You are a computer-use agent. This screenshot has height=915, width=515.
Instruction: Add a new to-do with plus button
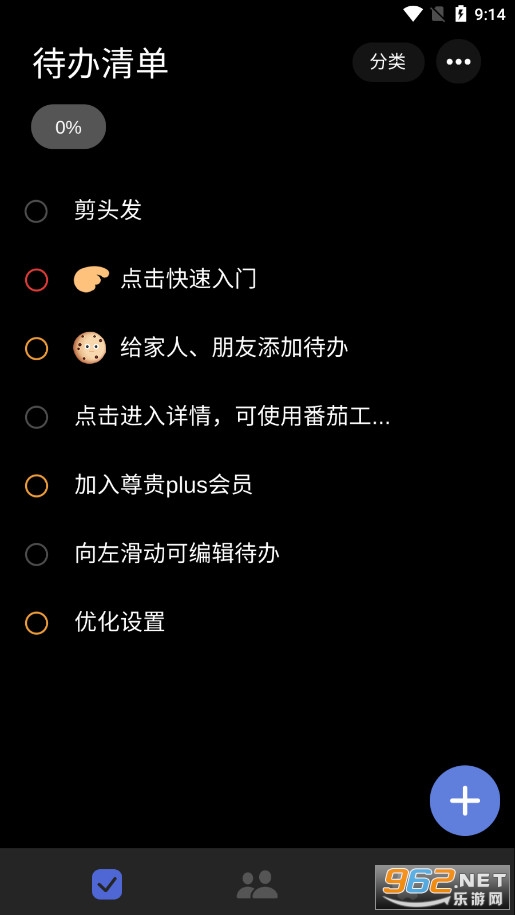pos(465,800)
